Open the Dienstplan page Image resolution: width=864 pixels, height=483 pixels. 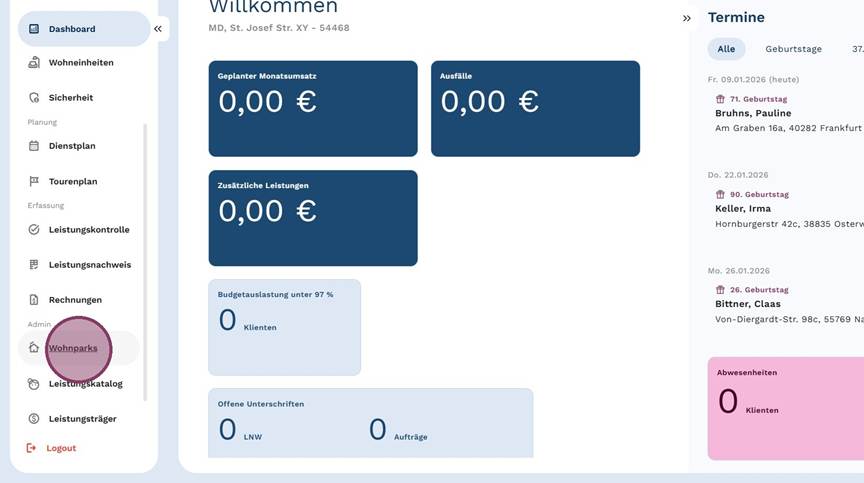pos(72,146)
